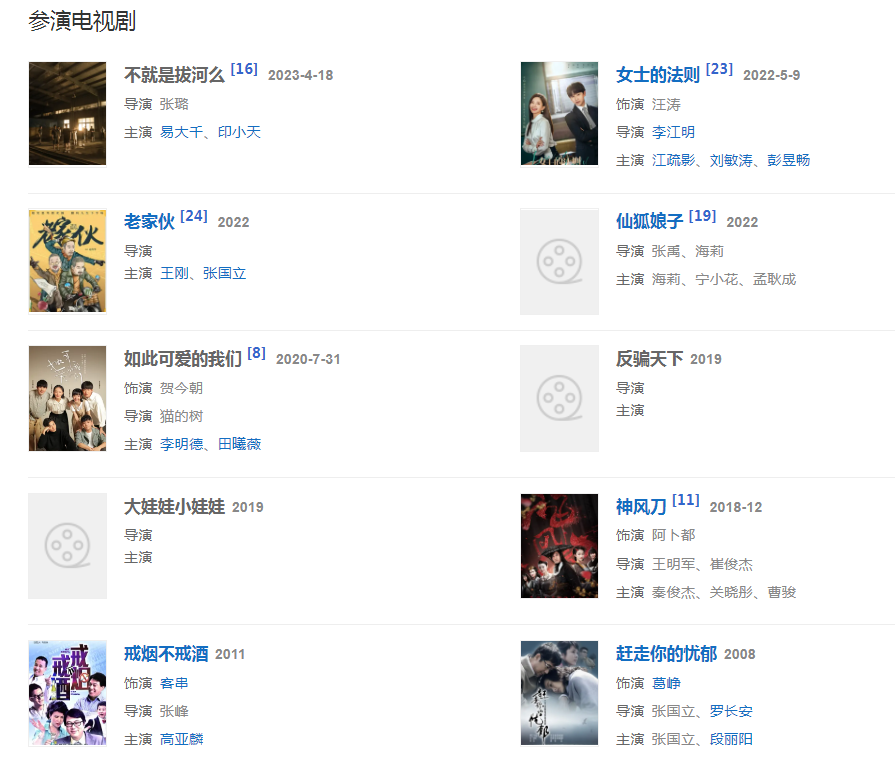Open the 神风刀 poster image
895x768 pixels.
point(559,546)
